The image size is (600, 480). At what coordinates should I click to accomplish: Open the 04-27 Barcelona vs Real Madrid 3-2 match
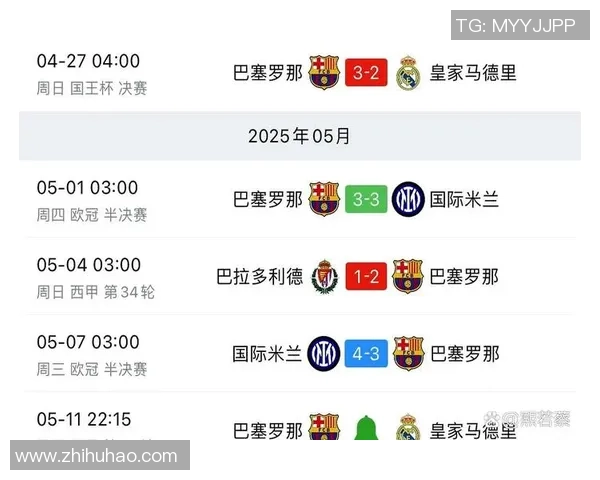click(x=366, y=74)
